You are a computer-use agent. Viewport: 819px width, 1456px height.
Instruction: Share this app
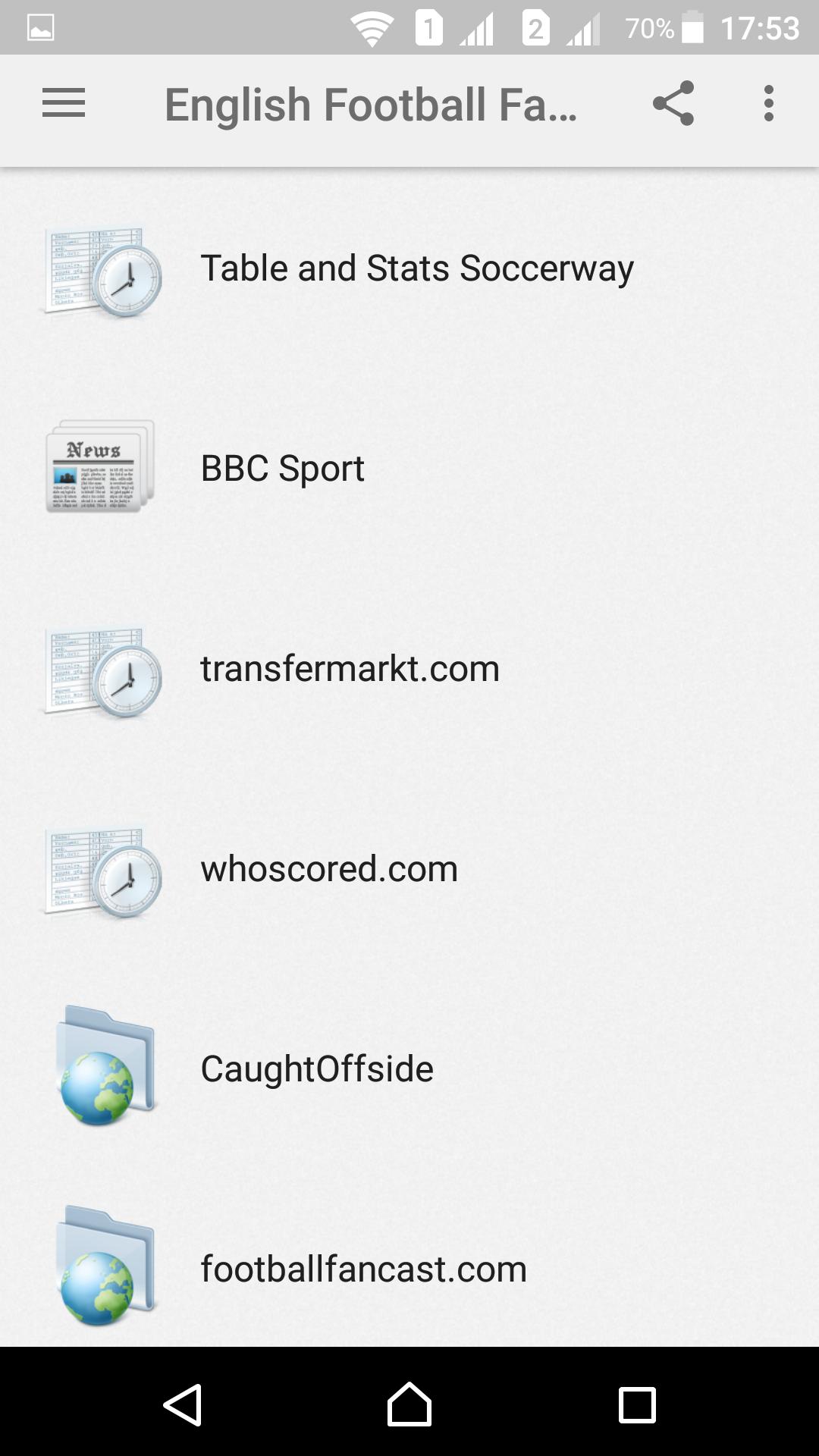tap(673, 103)
